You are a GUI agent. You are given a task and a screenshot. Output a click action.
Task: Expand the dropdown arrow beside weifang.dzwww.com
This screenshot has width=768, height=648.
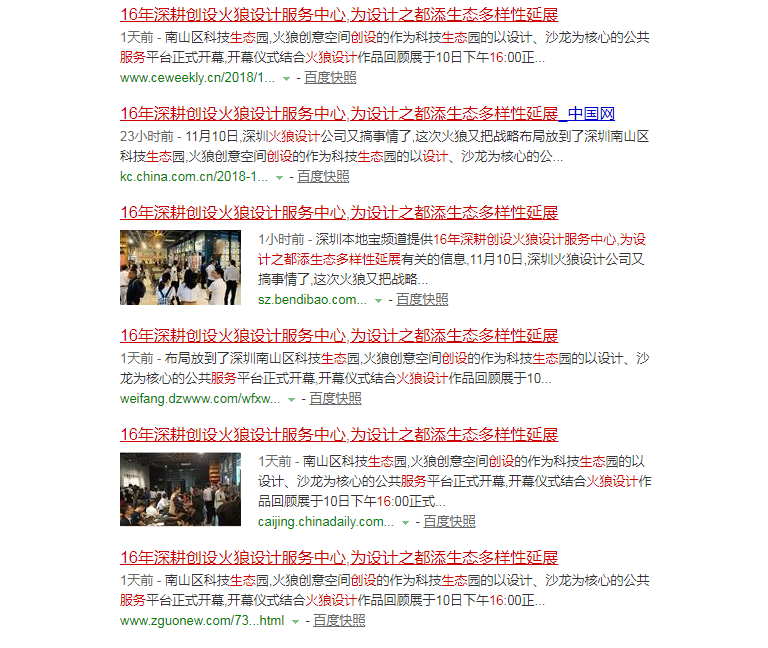click(292, 399)
